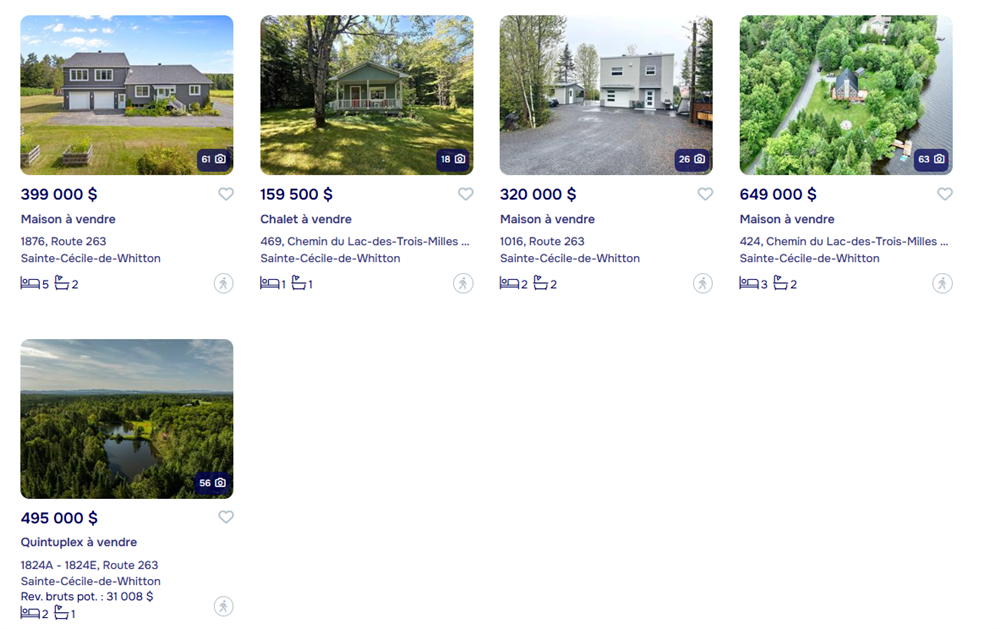Favorite the 399 000 $ house listing
The width and height of the screenshot is (1000, 629).
coord(226,194)
